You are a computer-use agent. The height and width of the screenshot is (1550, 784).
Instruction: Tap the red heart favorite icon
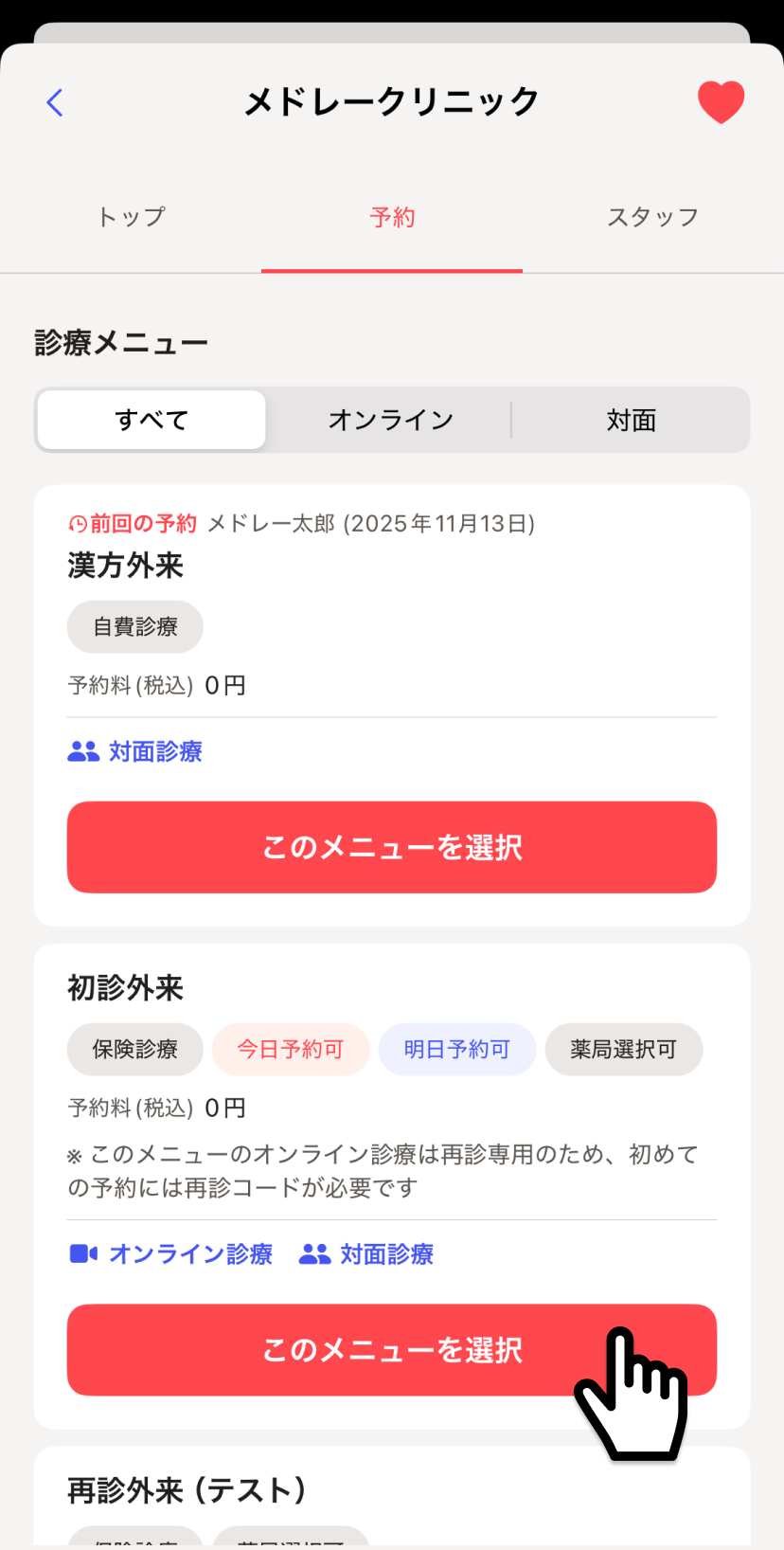[x=721, y=102]
